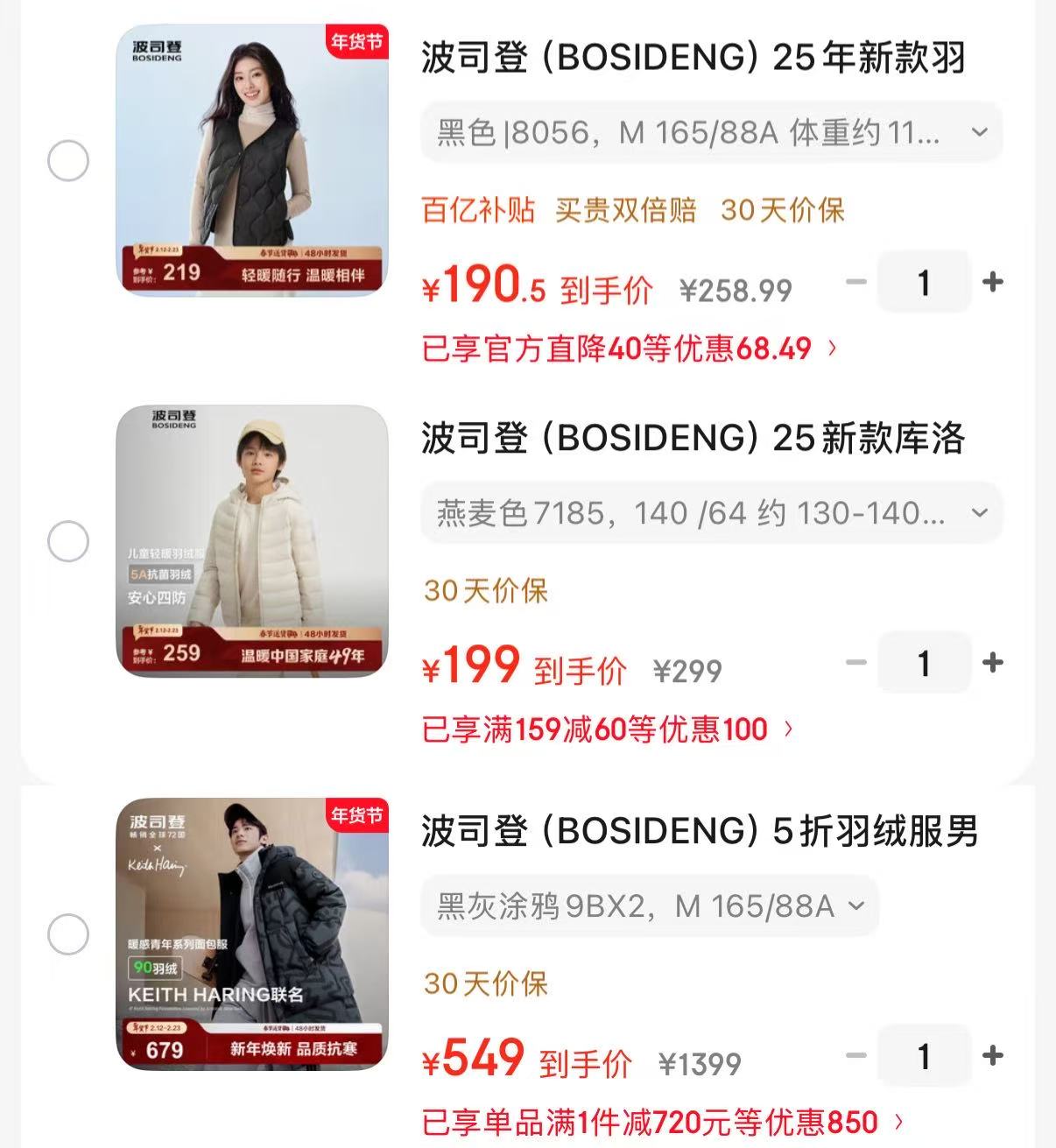The height and width of the screenshot is (1148, 1056).
Task: Decrease quantity of the ¥199 kids jacket
Action: click(856, 663)
